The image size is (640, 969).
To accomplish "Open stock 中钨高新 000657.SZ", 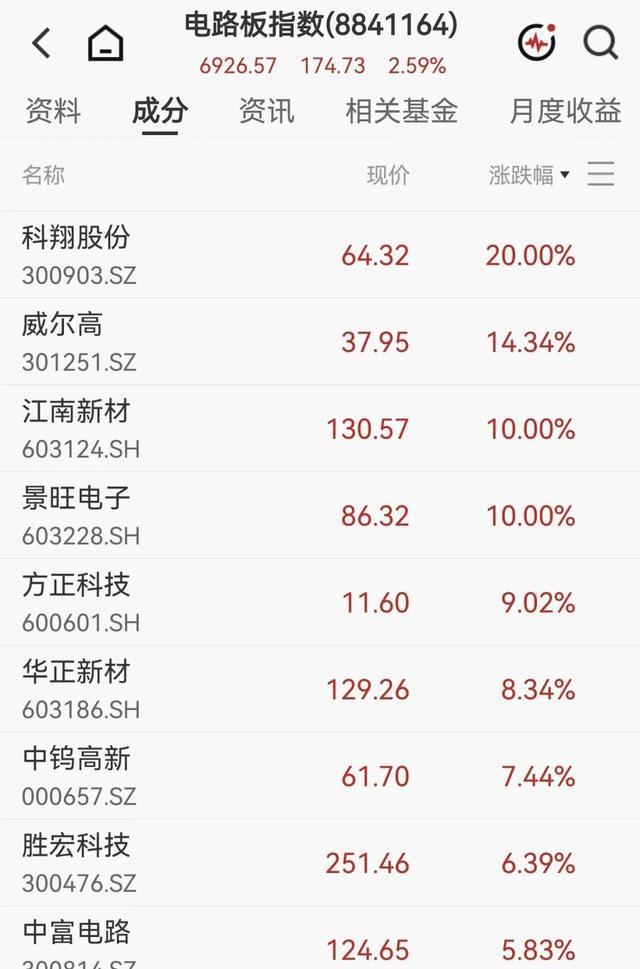I will click(x=320, y=776).
